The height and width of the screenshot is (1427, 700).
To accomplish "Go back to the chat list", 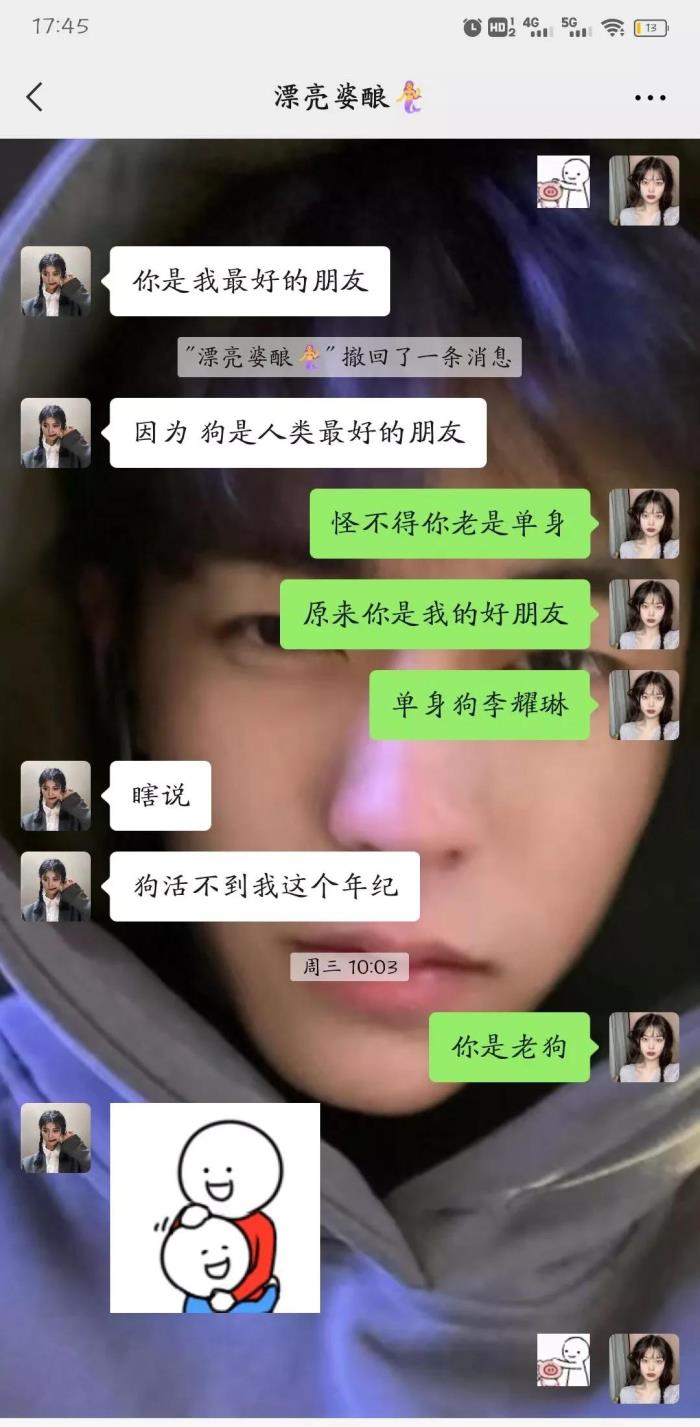I will click(35, 97).
